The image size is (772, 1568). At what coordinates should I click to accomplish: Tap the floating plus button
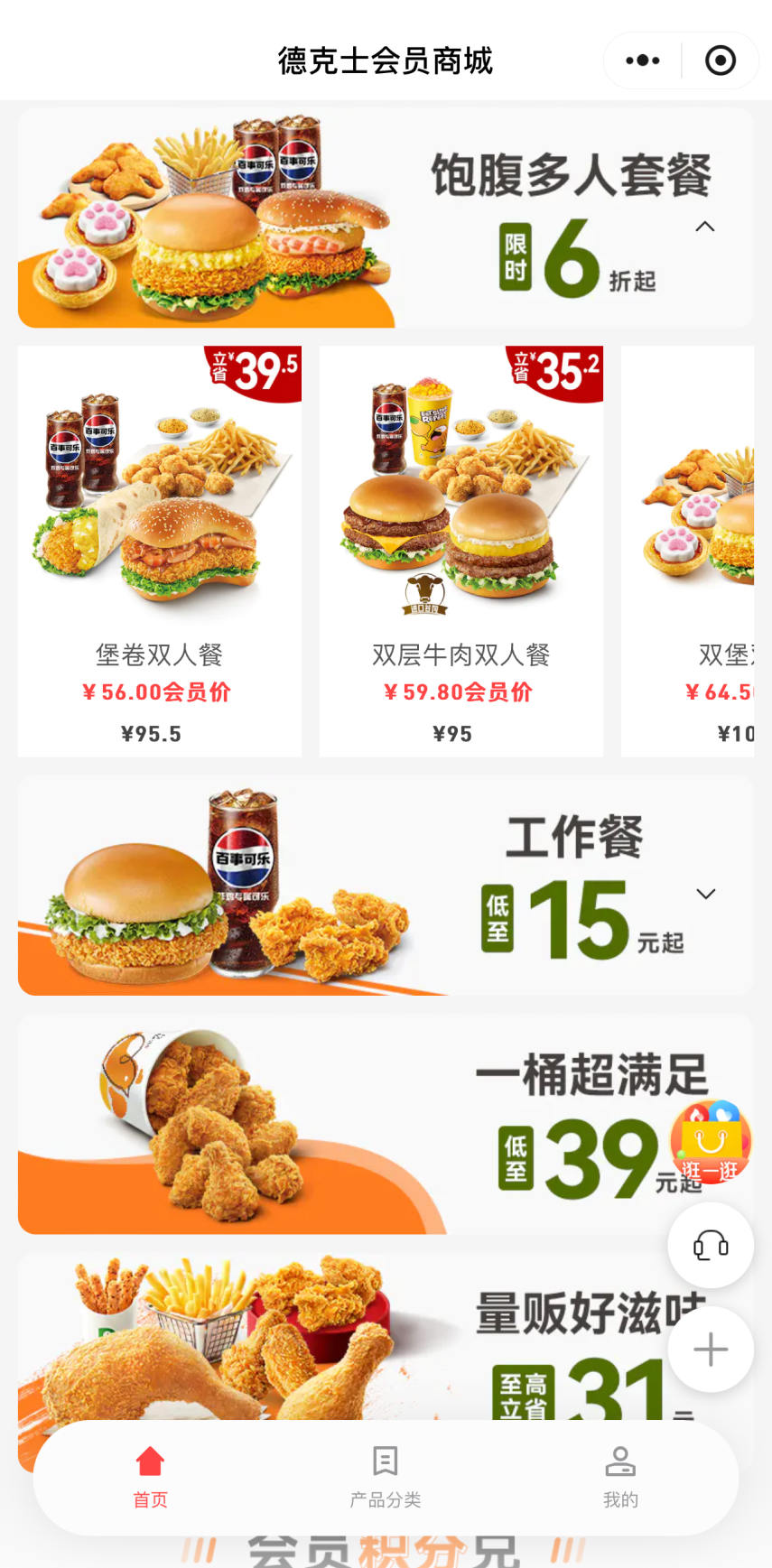711,1350
